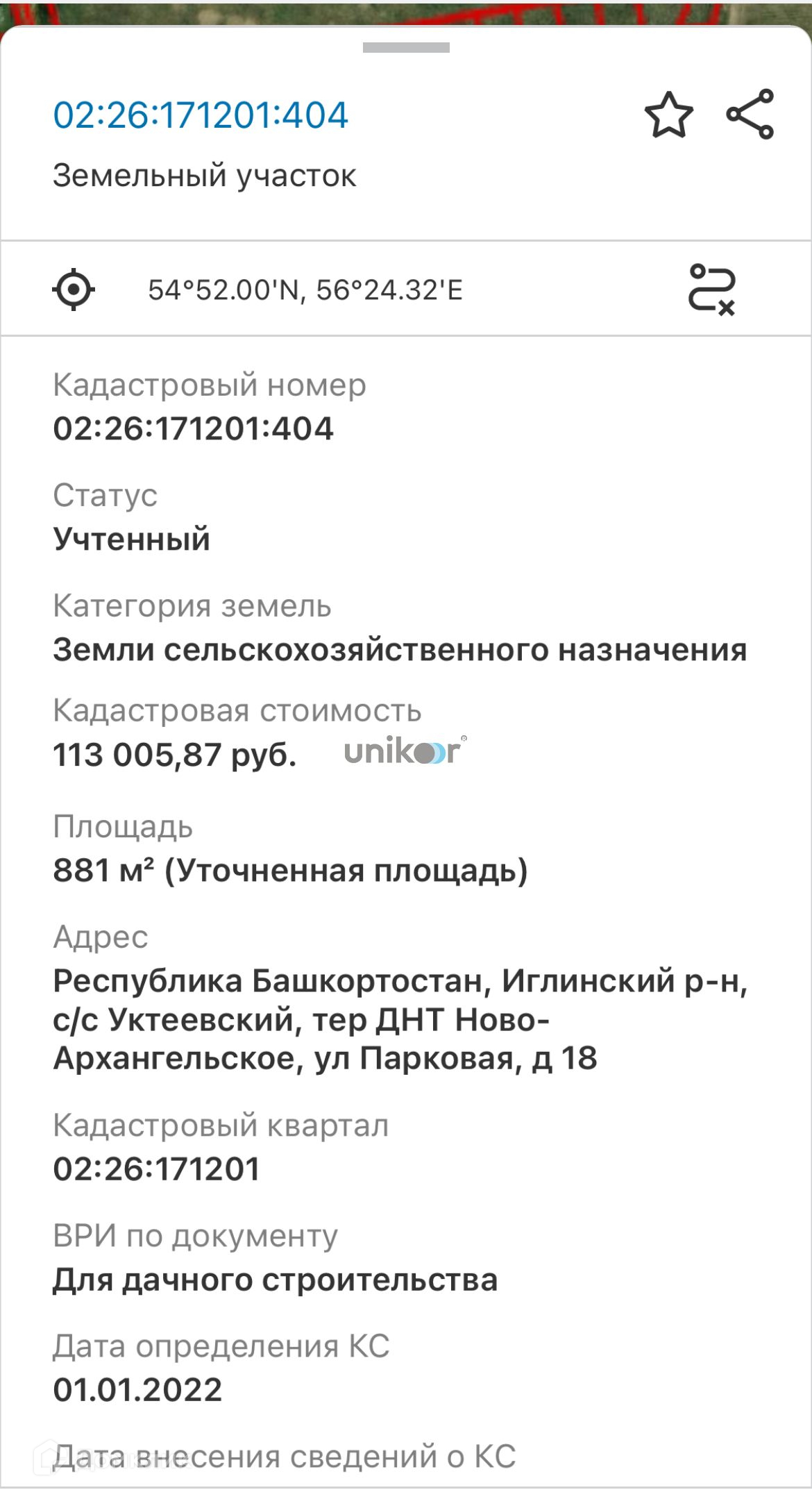Screen dimensions: 812x1499
Task: Open the blue cadastral number link
Action: 201,115
